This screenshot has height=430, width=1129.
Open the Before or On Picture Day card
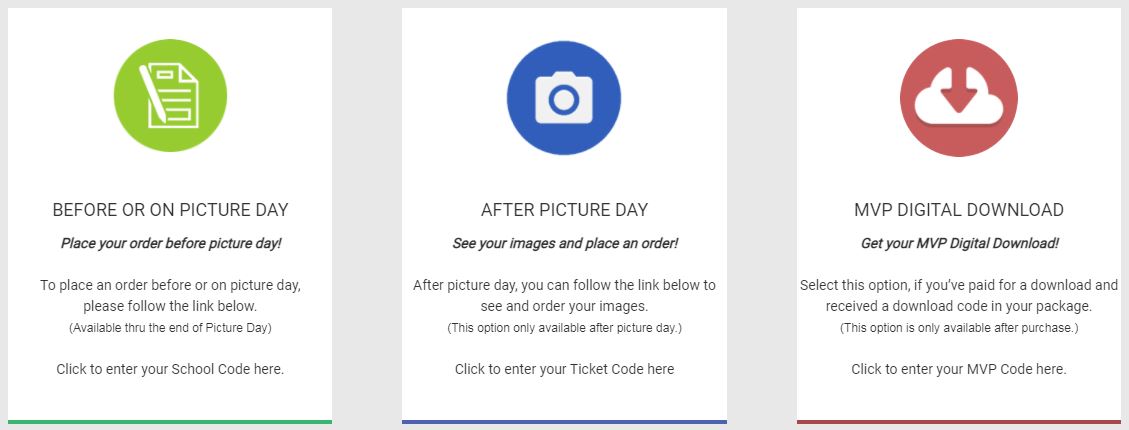click(170, 210)
